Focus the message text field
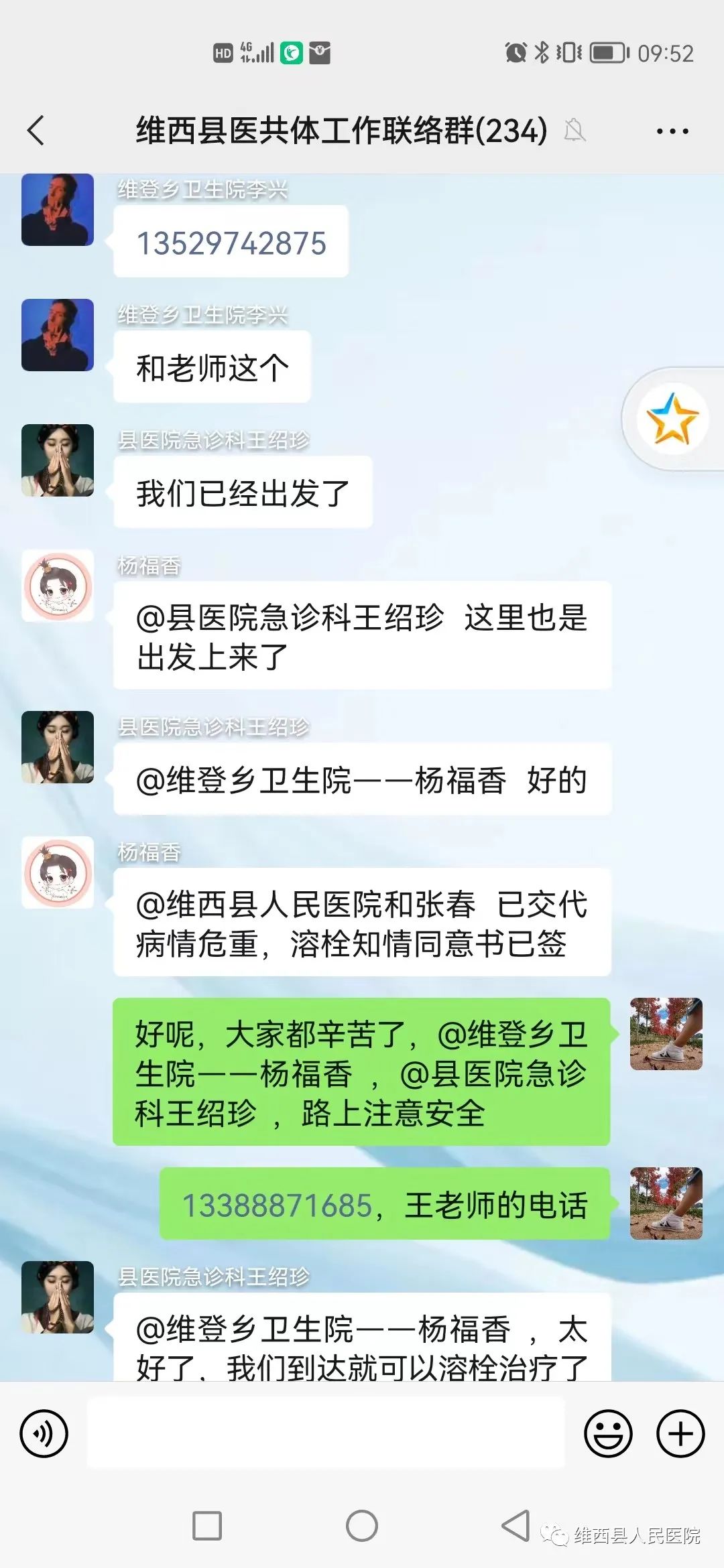This screenshot has width=724, height=1568. pyautogui.click(x=326, y=1434)
